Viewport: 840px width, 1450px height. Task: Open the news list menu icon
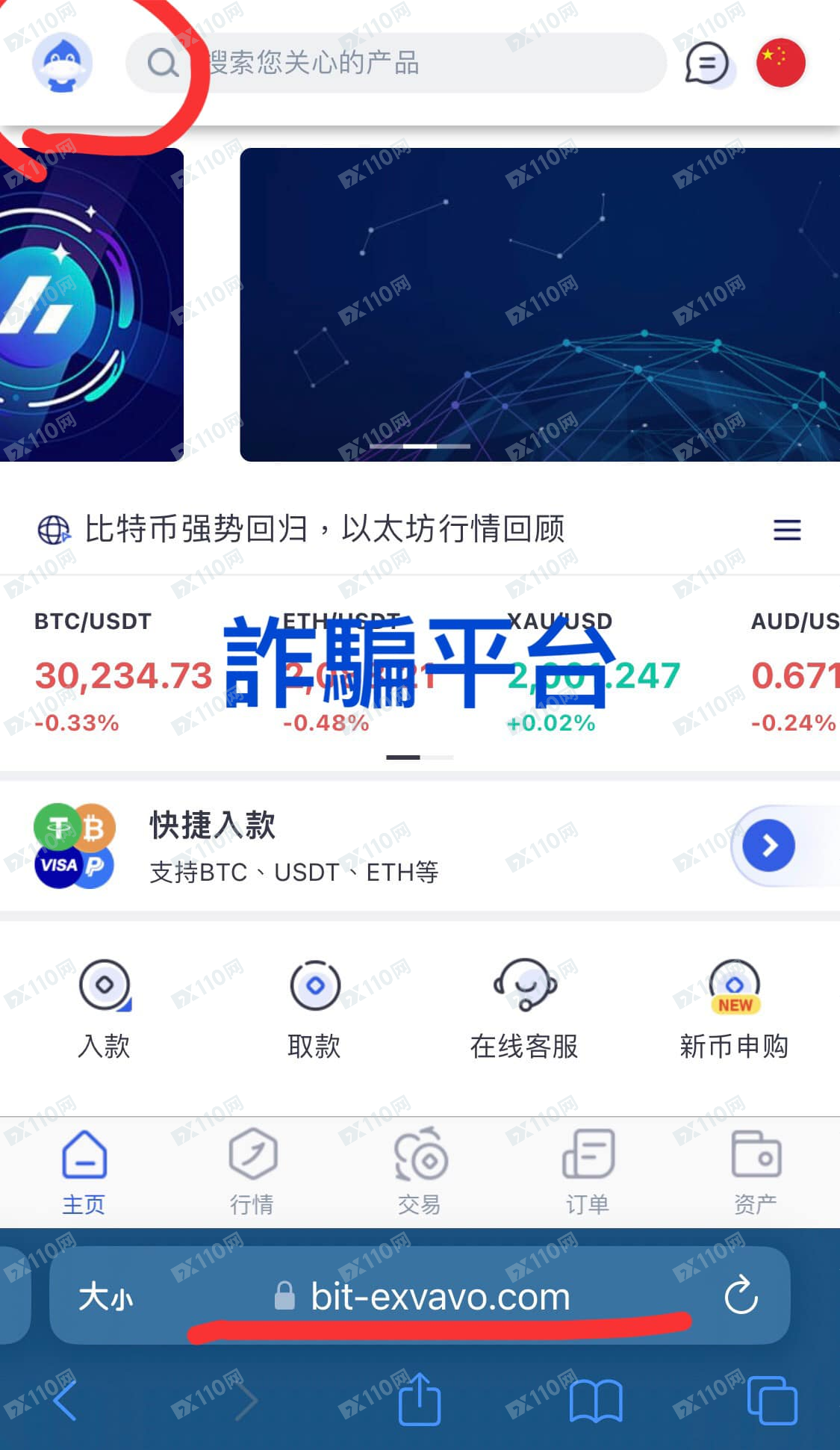pos(786,530)
